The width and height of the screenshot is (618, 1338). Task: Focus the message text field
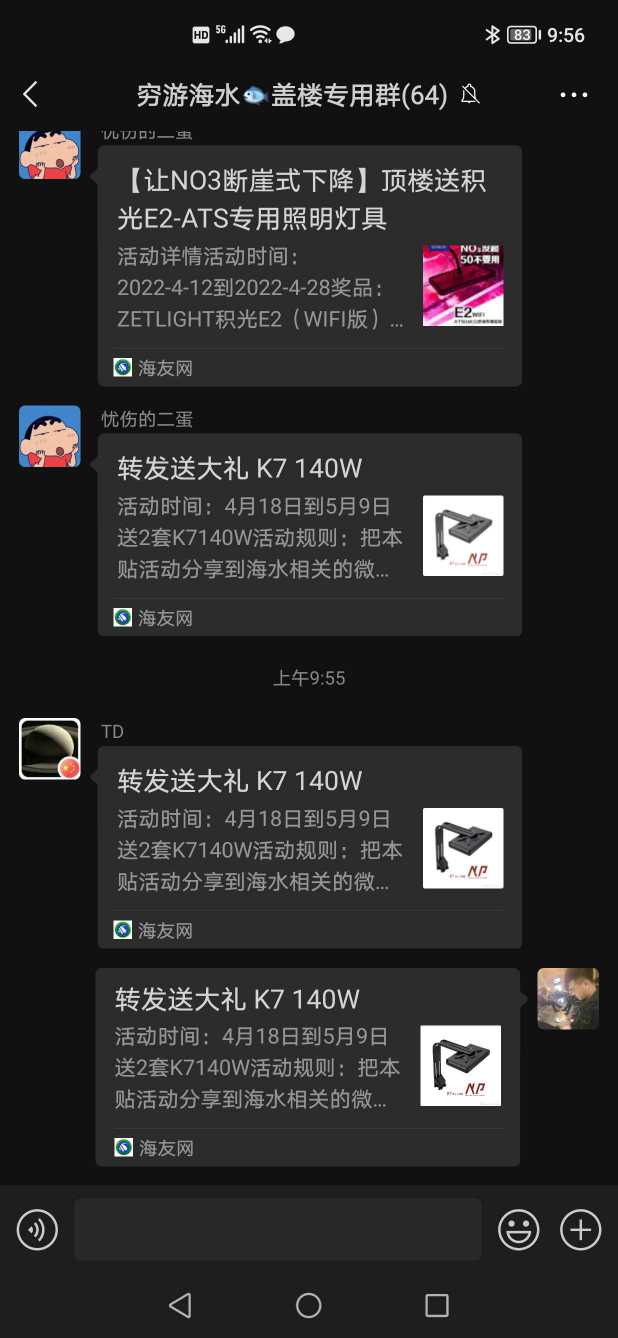[277, 1229]
